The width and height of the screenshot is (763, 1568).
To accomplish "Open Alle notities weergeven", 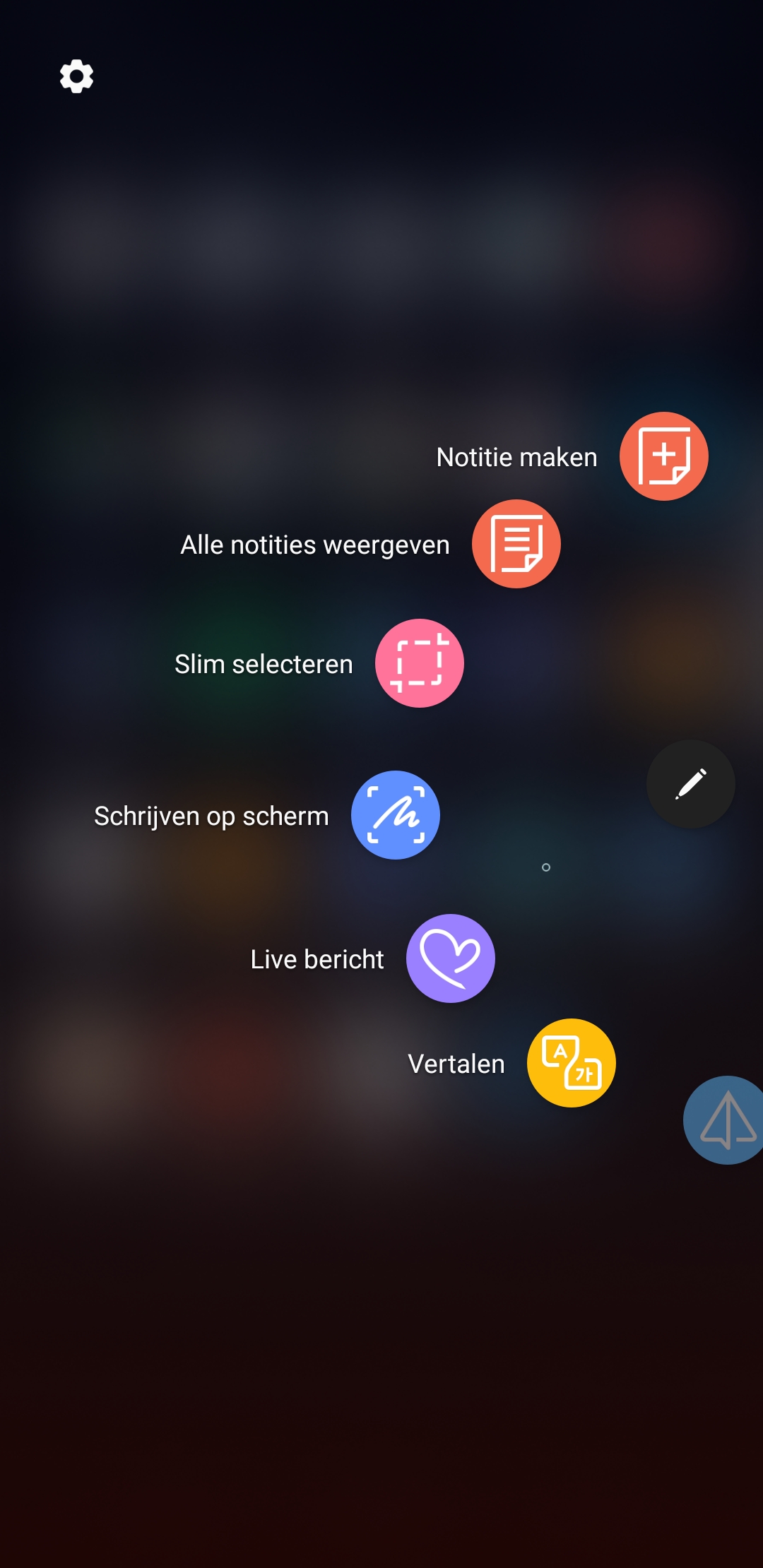I will [x=516, y=544].
